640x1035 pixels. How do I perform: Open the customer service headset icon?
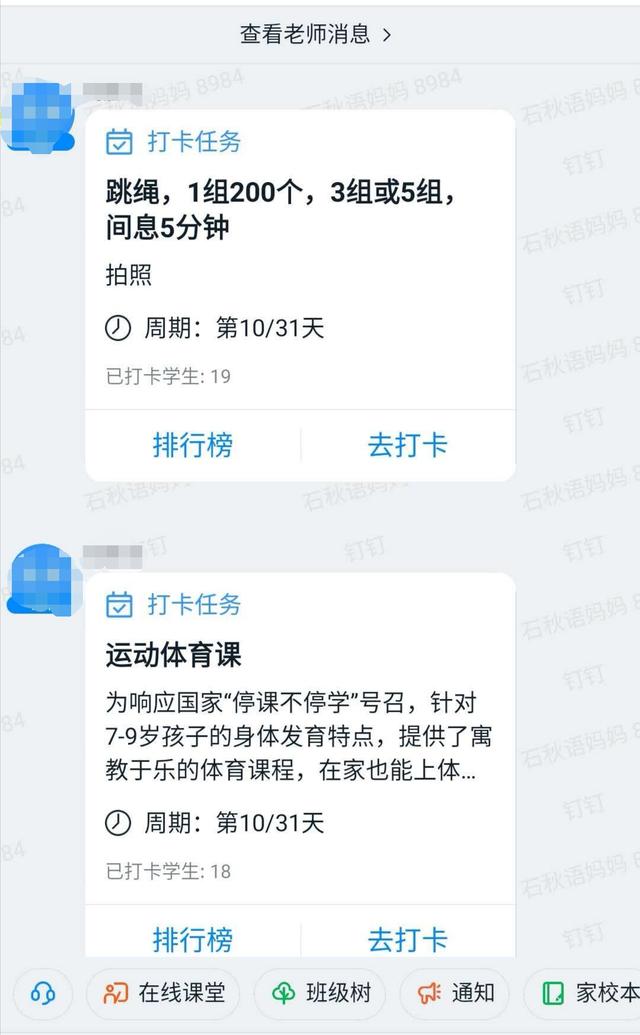coord(42,993)
